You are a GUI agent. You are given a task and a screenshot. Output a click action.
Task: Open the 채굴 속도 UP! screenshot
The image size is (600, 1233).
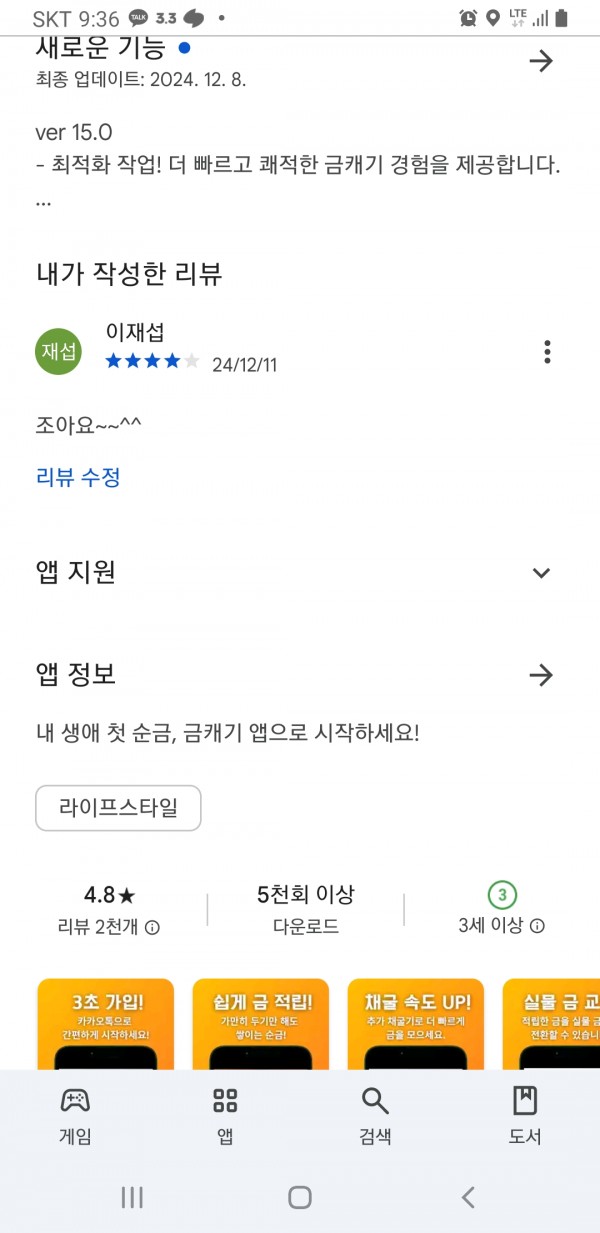416,1024
